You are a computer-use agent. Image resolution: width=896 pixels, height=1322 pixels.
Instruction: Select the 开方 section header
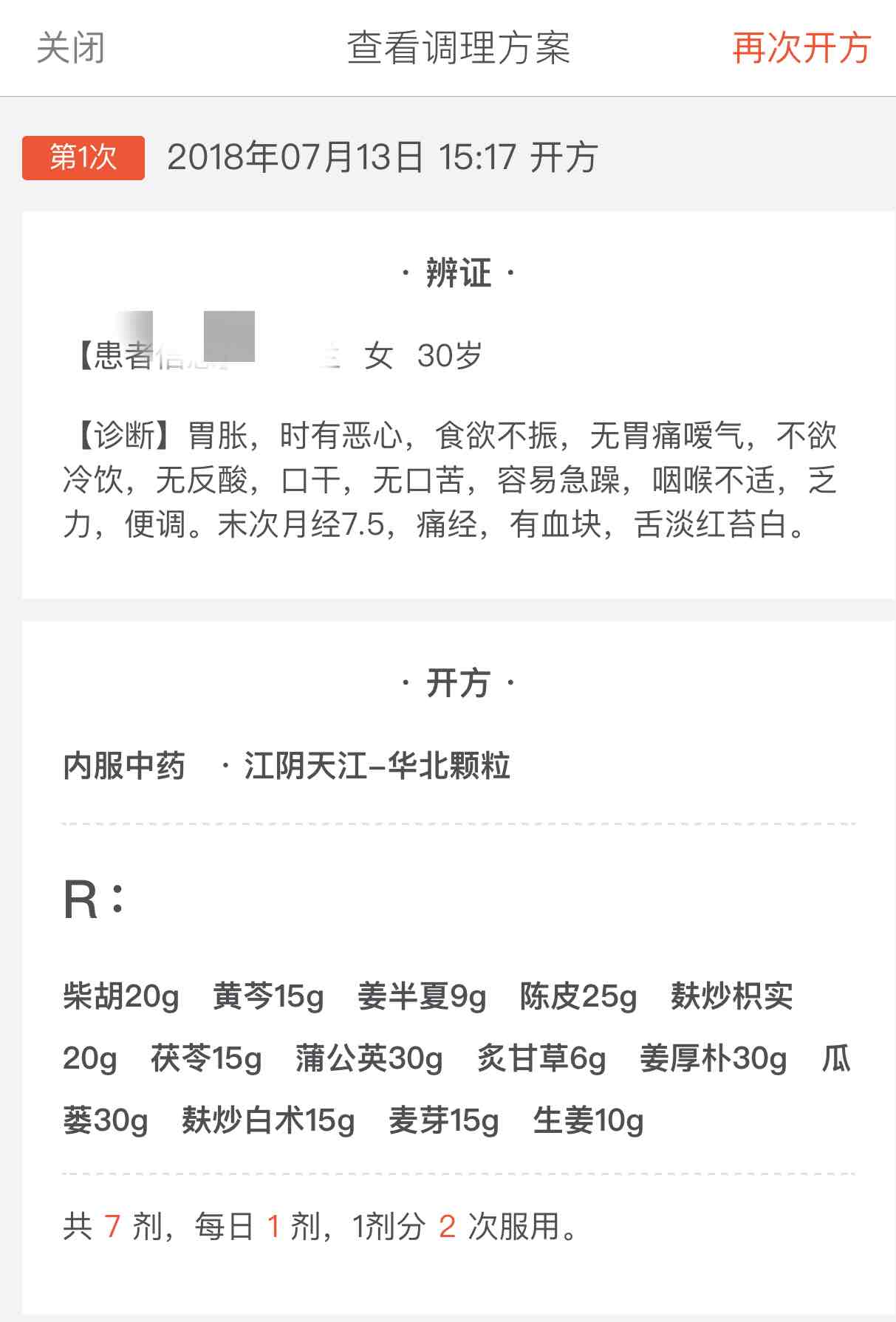coord(458,683)
